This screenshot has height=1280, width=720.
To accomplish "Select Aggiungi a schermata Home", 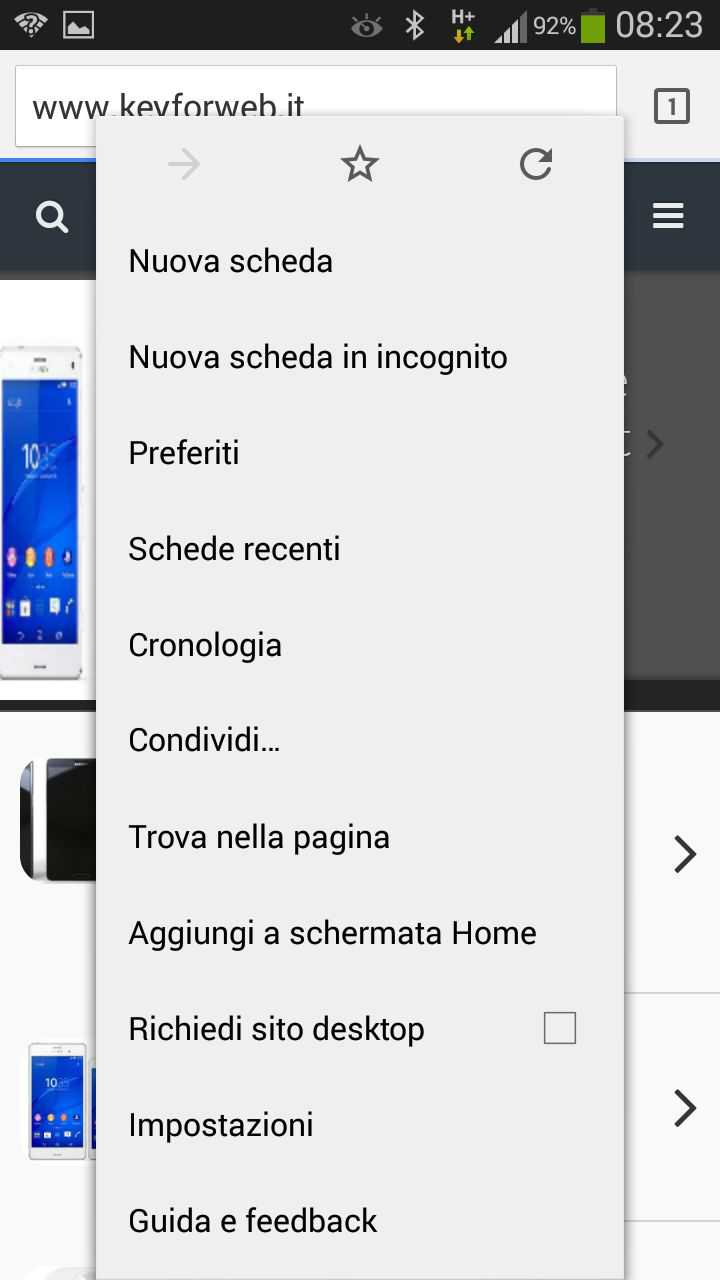I will (332, 933).
